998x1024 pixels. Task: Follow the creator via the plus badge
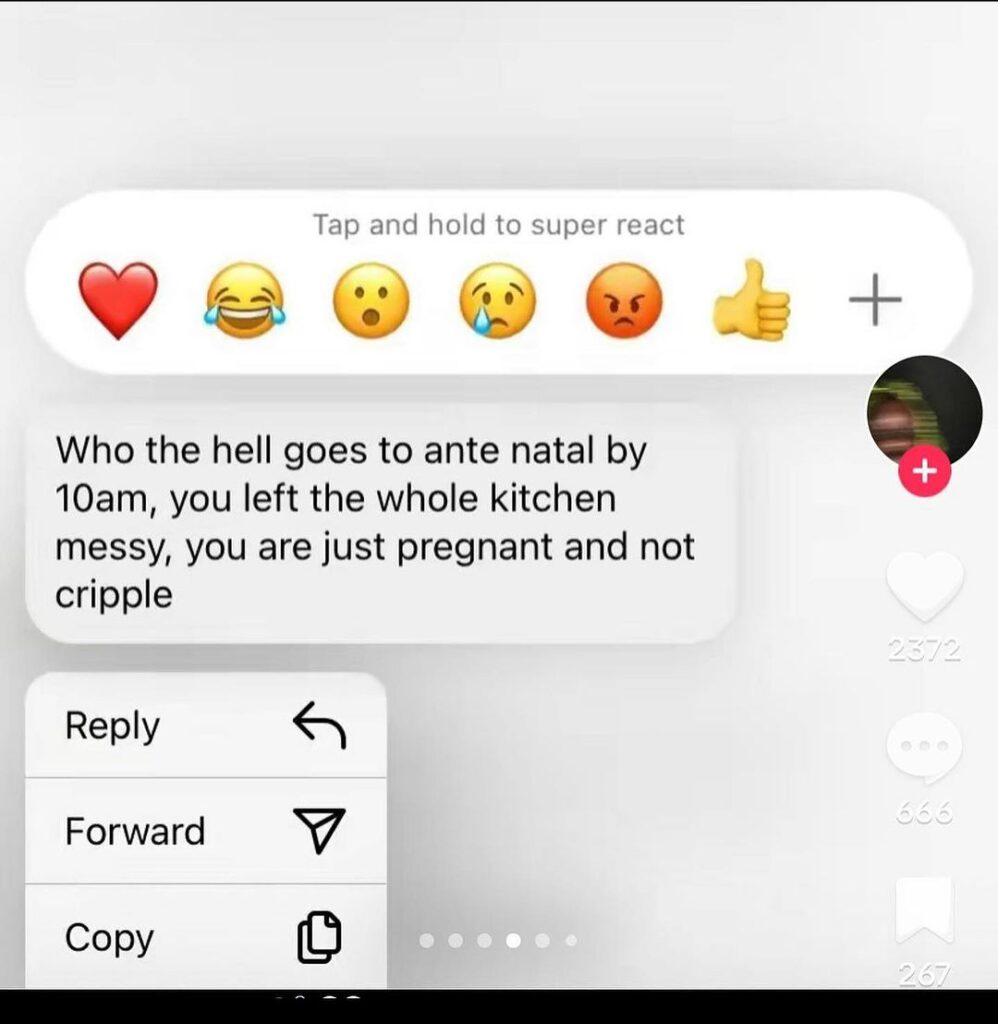(x=923, y=472)
